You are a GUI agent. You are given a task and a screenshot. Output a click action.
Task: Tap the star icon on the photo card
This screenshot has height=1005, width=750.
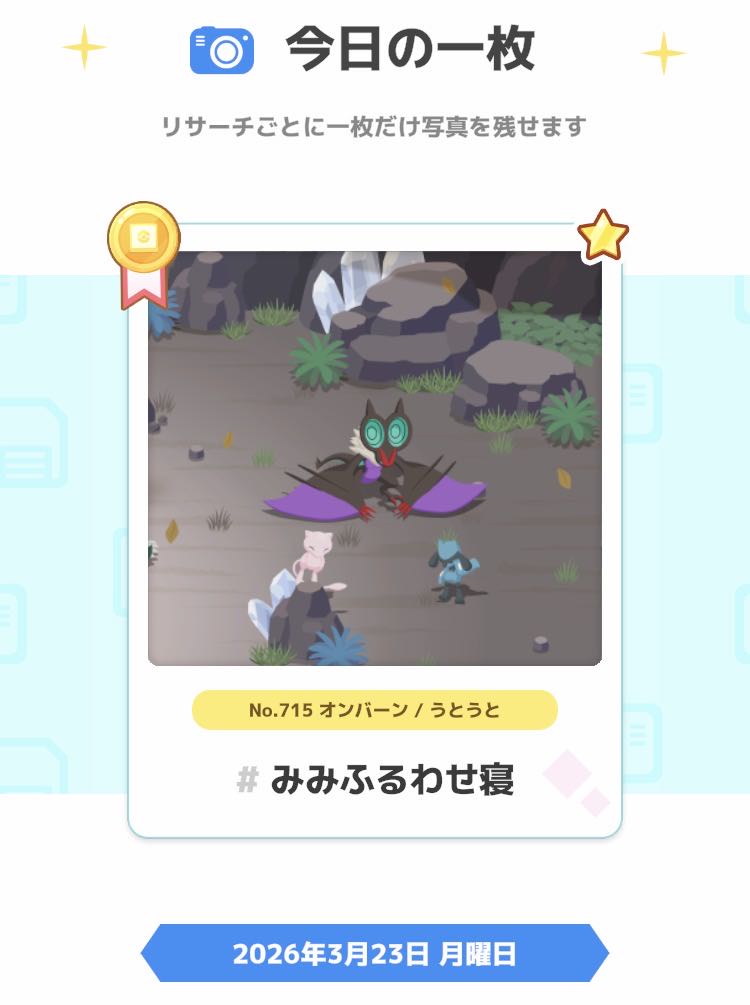pyautogui.click(x=602, y=236)
